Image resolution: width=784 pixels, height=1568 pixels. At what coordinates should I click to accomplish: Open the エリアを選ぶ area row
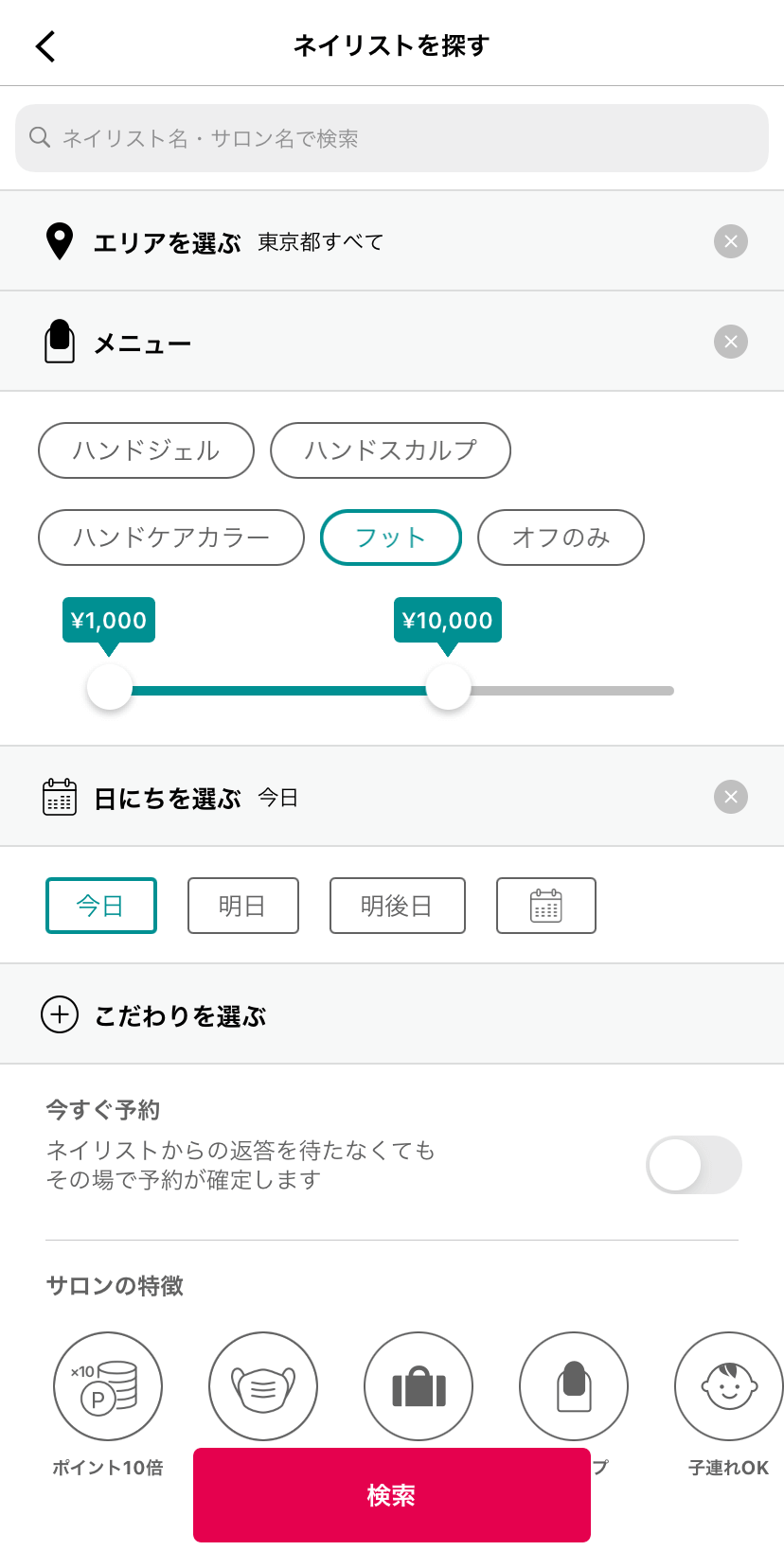[x=392, y=241]
